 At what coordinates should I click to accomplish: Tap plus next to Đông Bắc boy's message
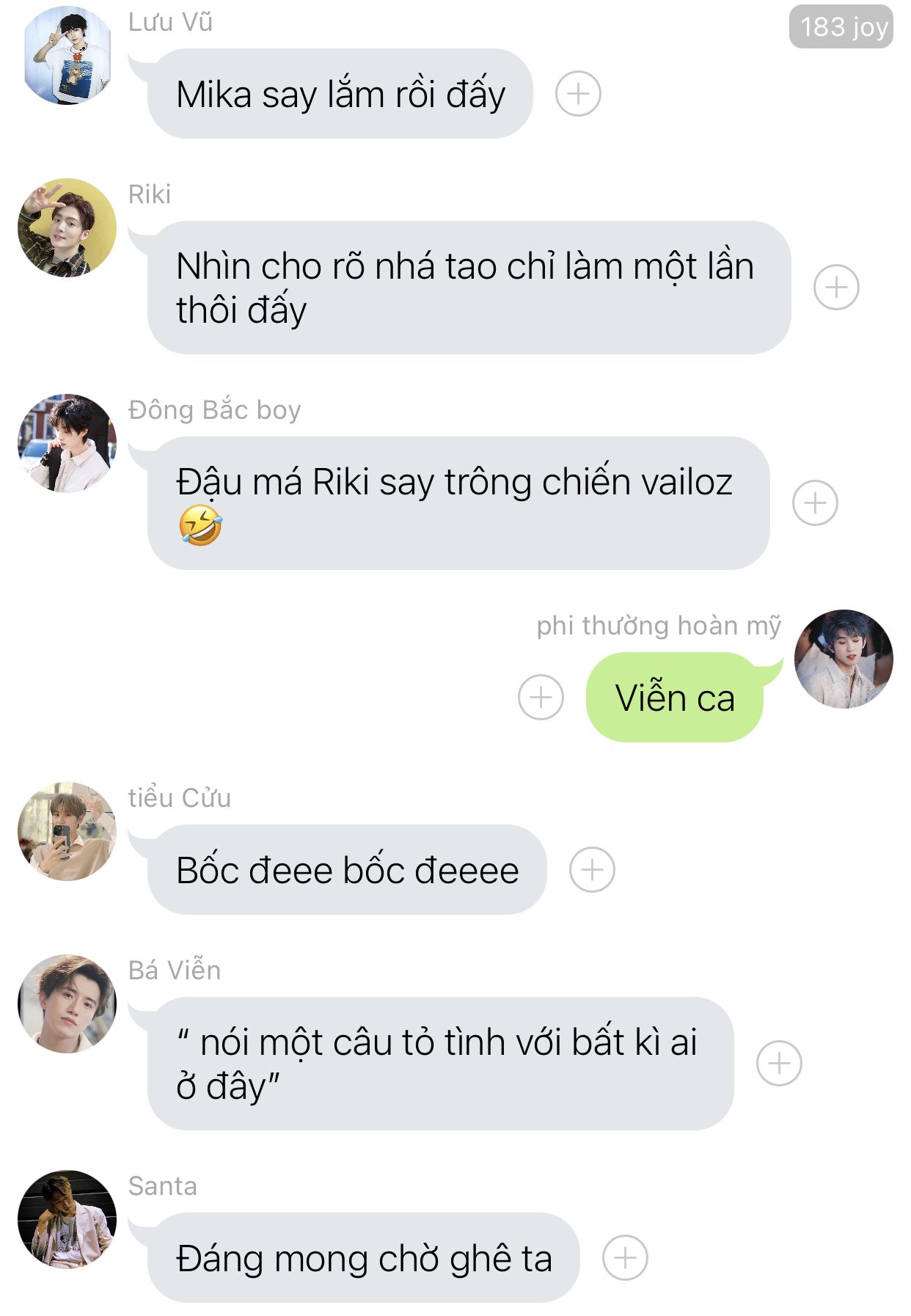(x=815, y=503)
